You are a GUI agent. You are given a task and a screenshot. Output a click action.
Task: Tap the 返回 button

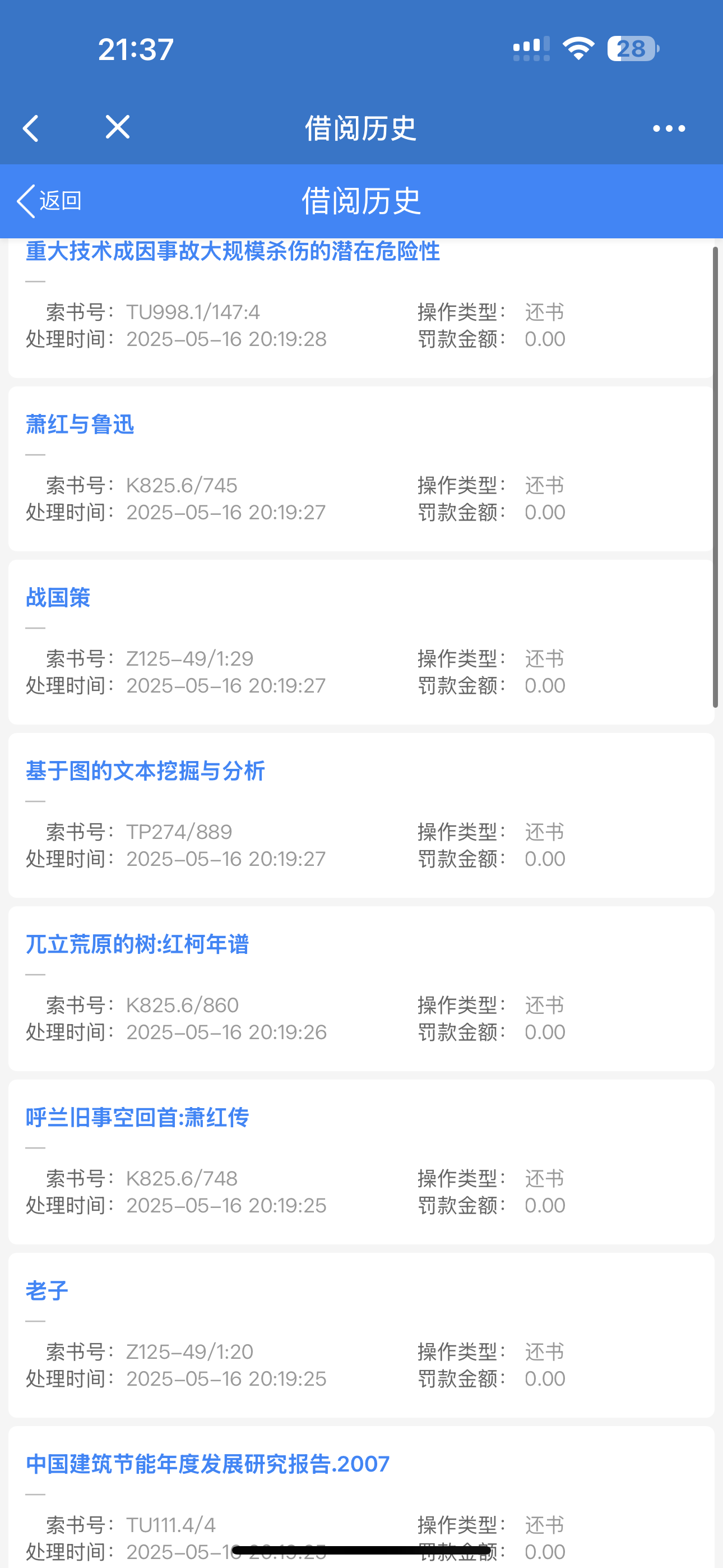pos(49,201)
